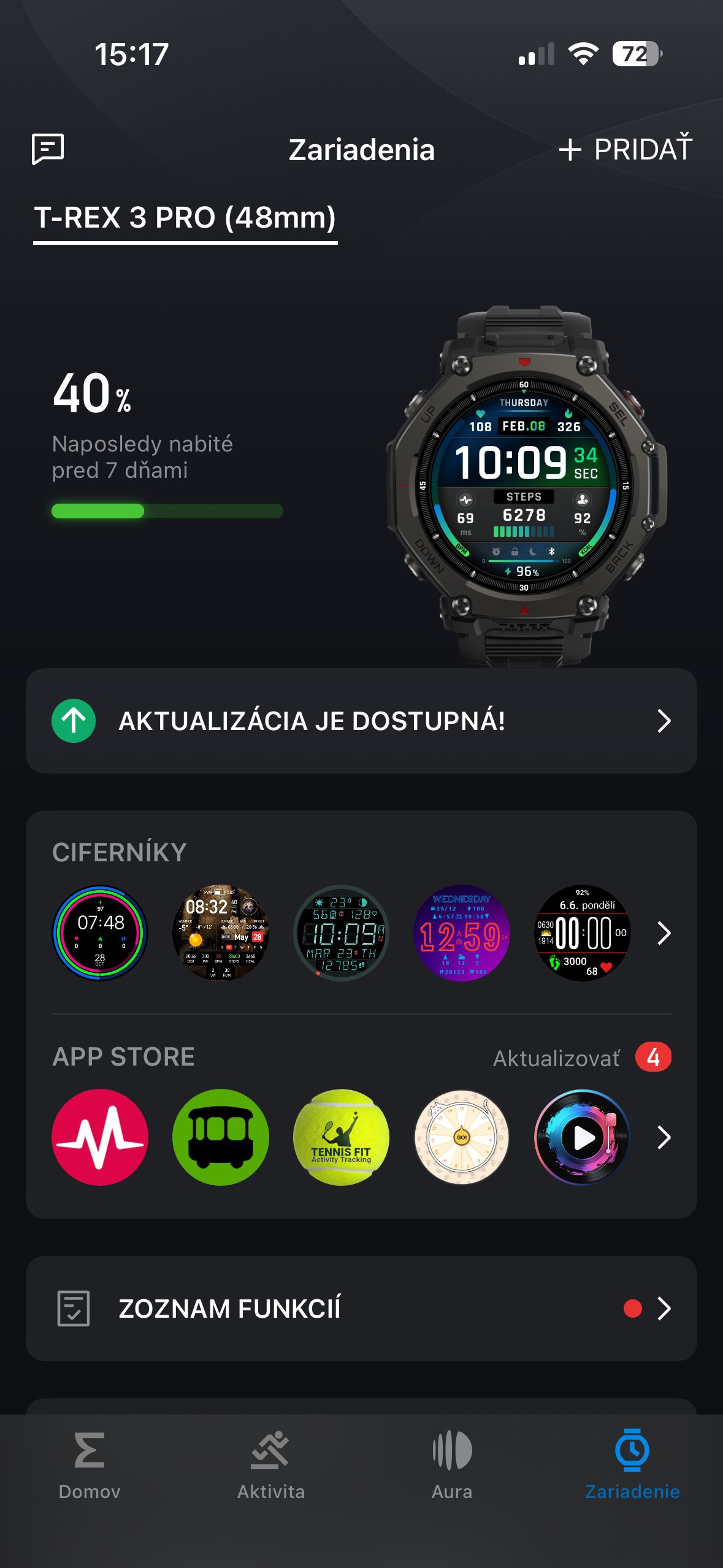Choose the 00:00 pondělí watch face

point(581,932)
